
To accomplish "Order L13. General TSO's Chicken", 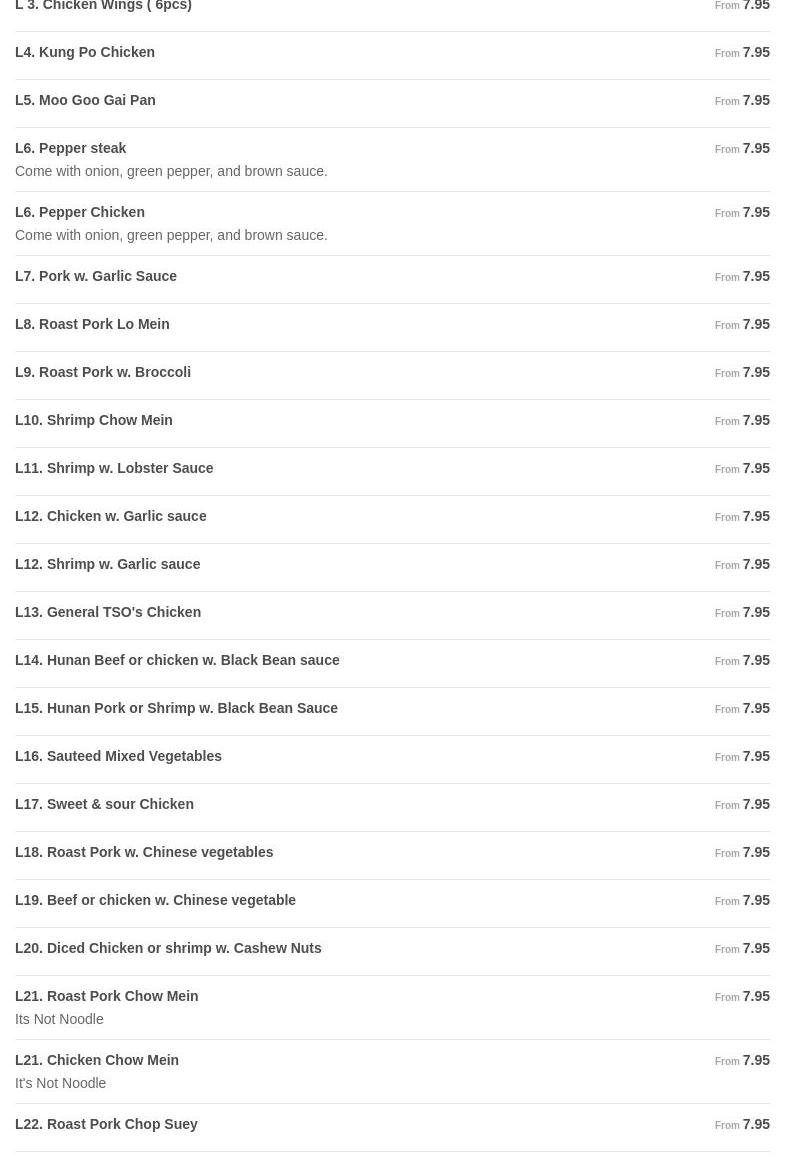I will 108,612.
